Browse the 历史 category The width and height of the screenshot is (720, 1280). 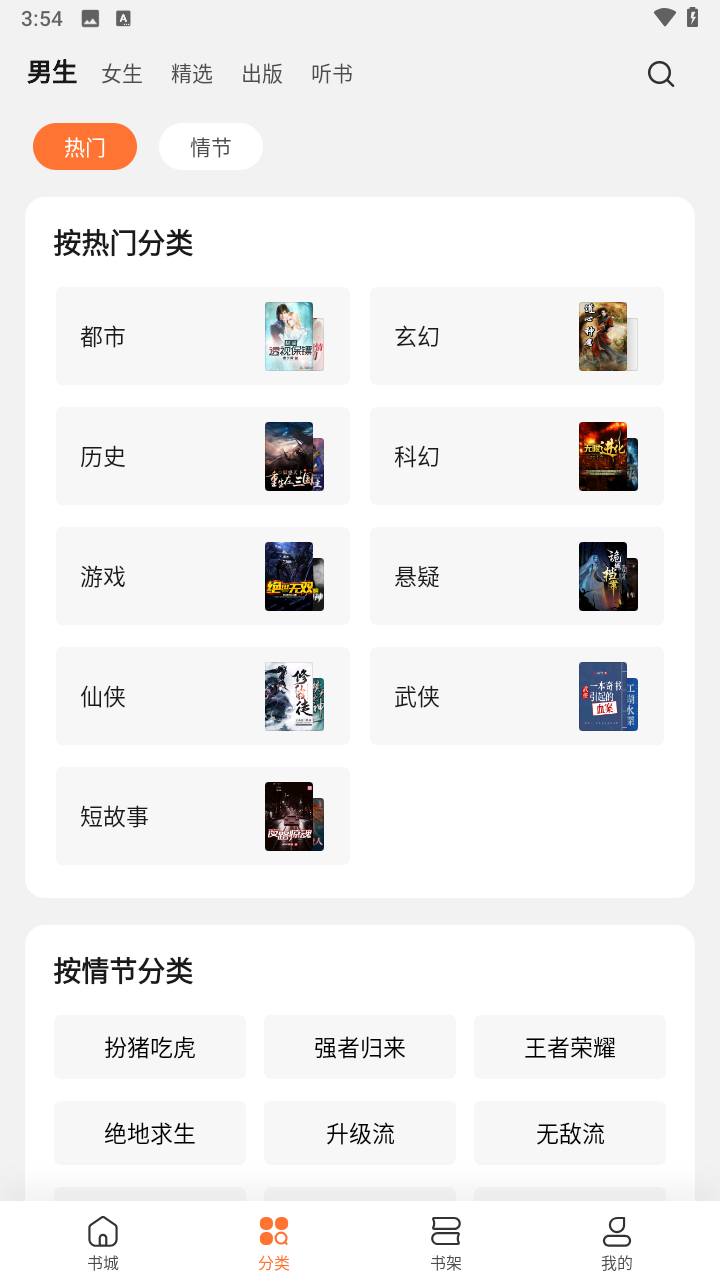coord(203,456)
